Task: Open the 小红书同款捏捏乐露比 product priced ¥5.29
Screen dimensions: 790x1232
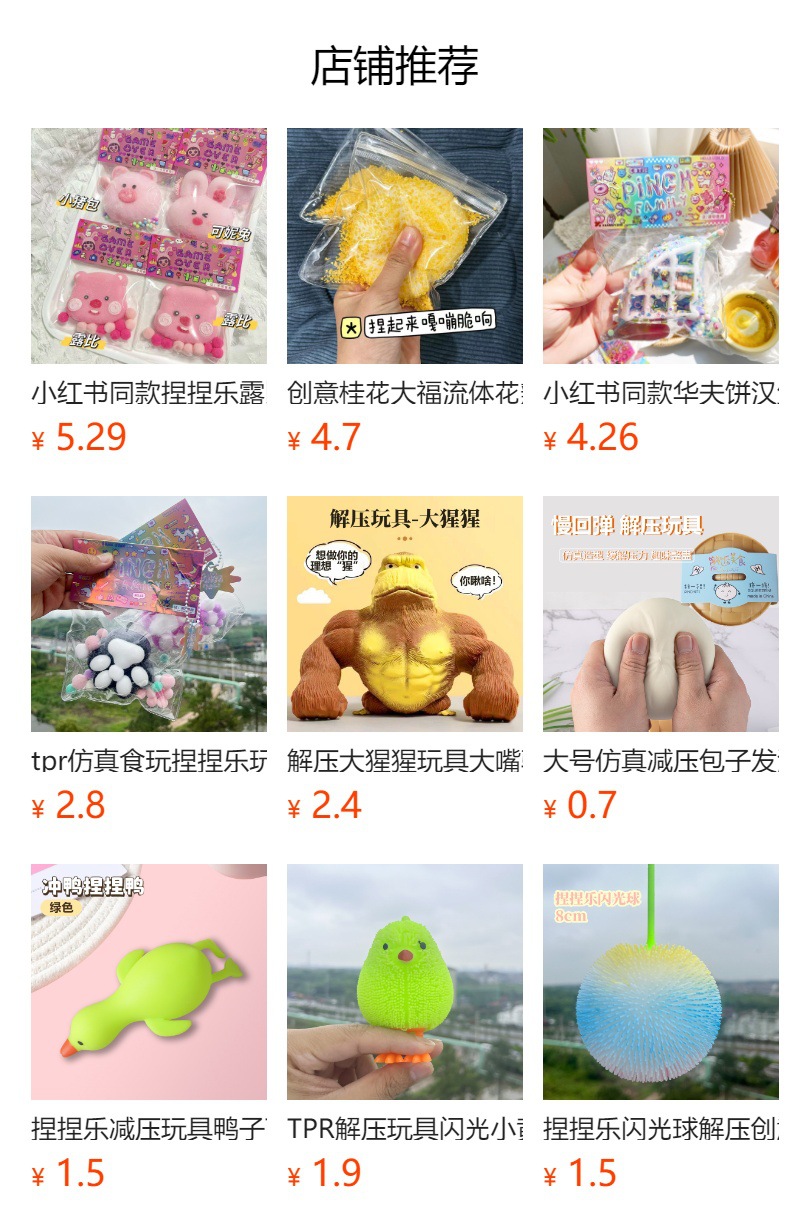Action: 149,246
